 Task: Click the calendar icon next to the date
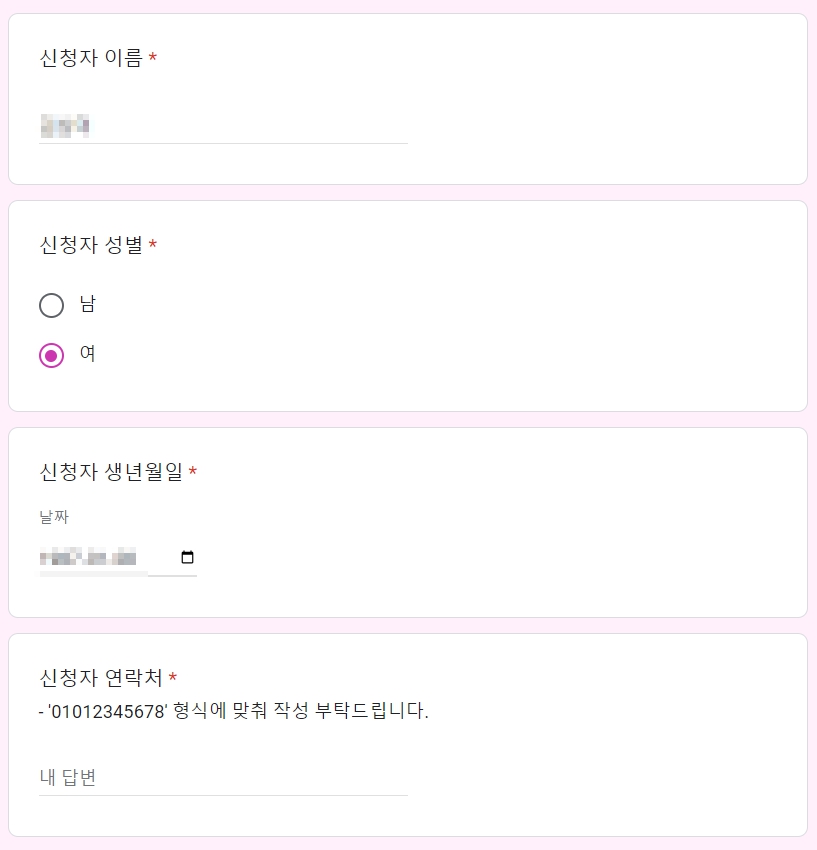(x=187, y=557)
